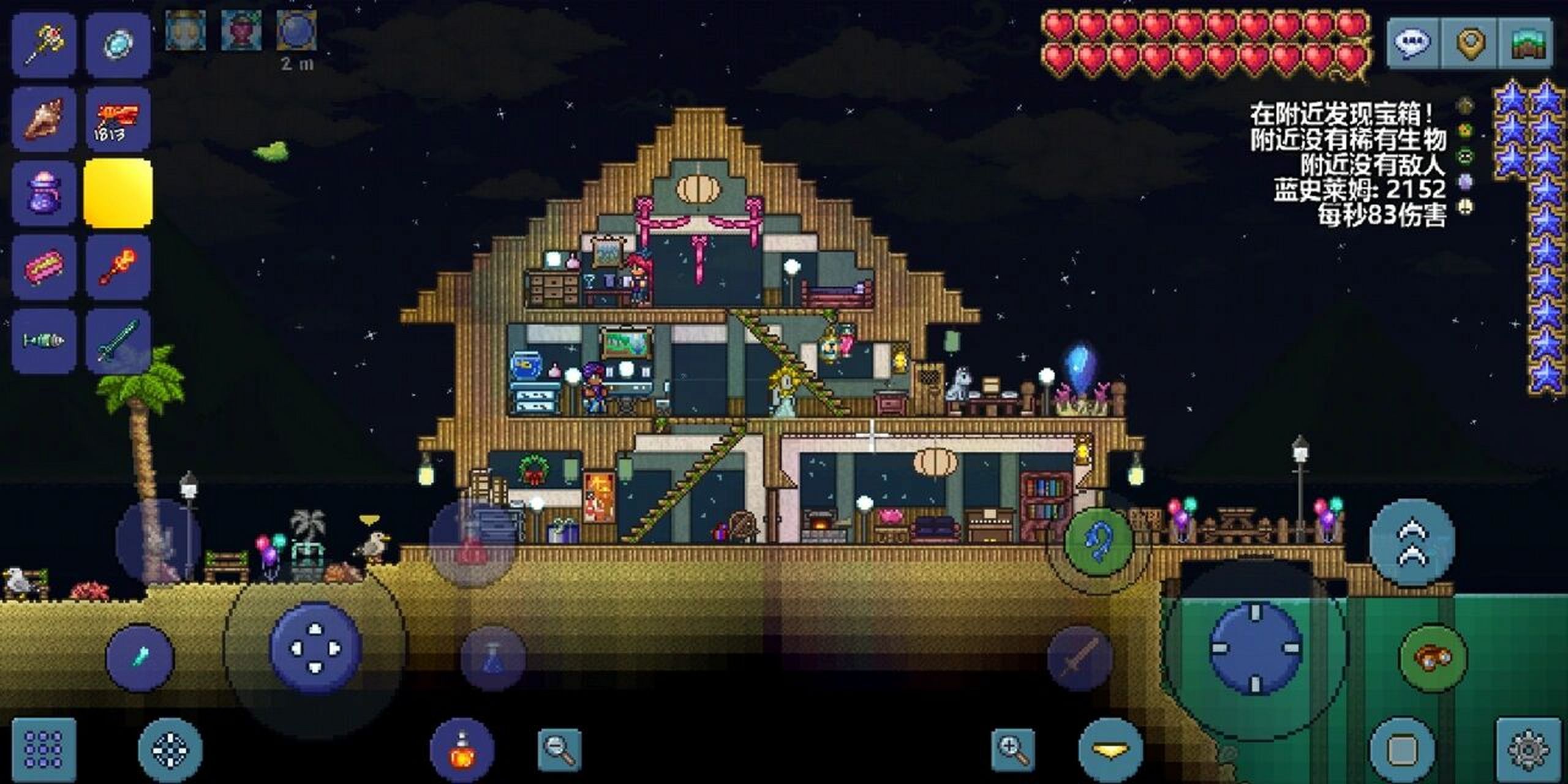Open the world map view
This screenshot has width=1568, height=784.
[x=1525, y=43]
